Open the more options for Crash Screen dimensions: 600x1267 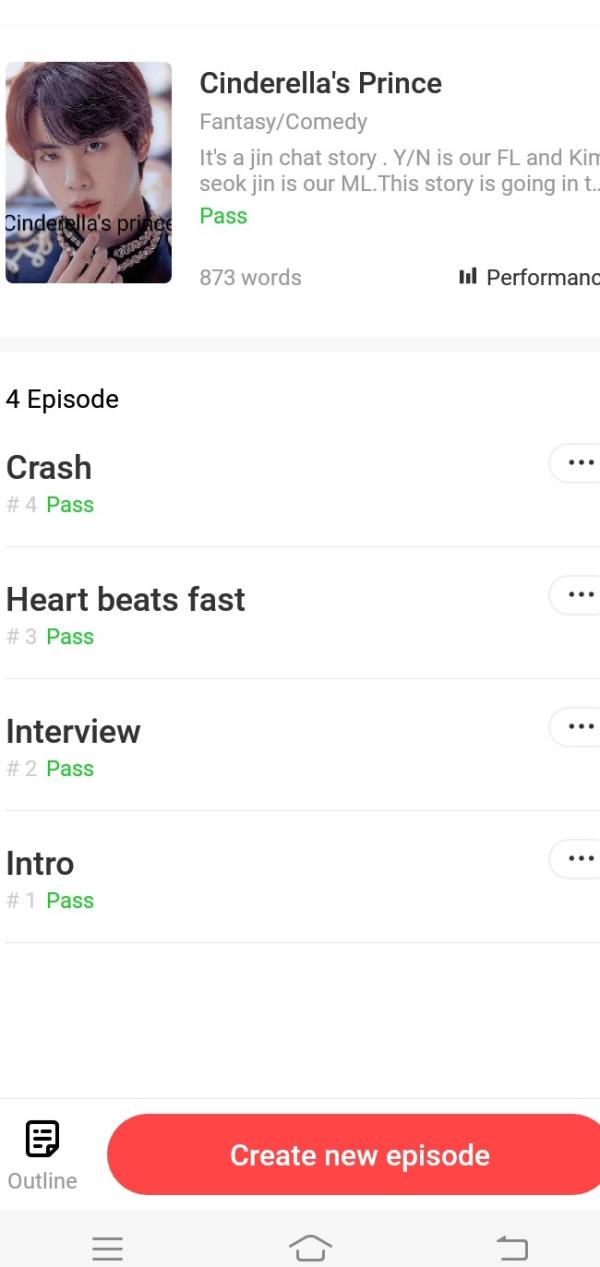(579, 463)
